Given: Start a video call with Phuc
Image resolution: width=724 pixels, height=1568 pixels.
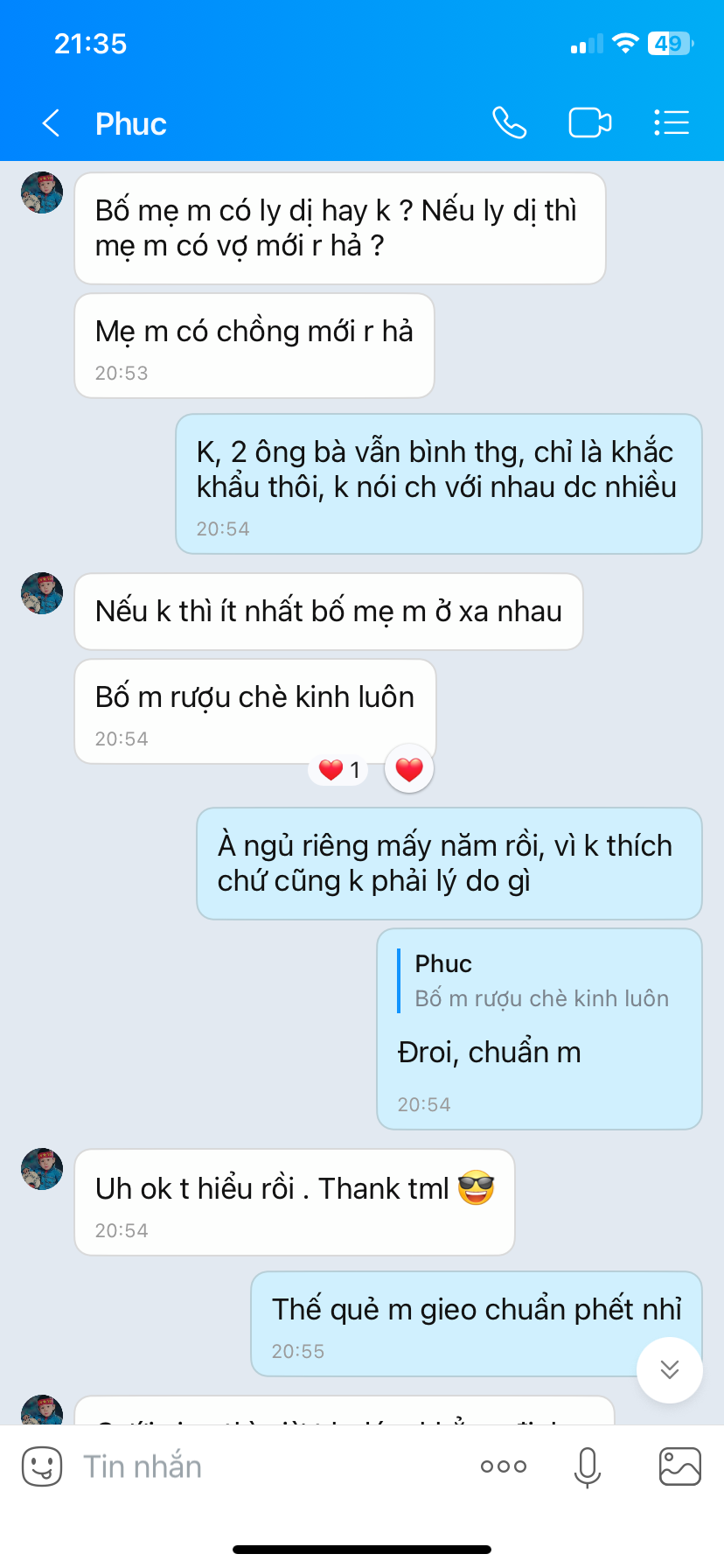Looking at the screenshot, I should coord(590,123).
